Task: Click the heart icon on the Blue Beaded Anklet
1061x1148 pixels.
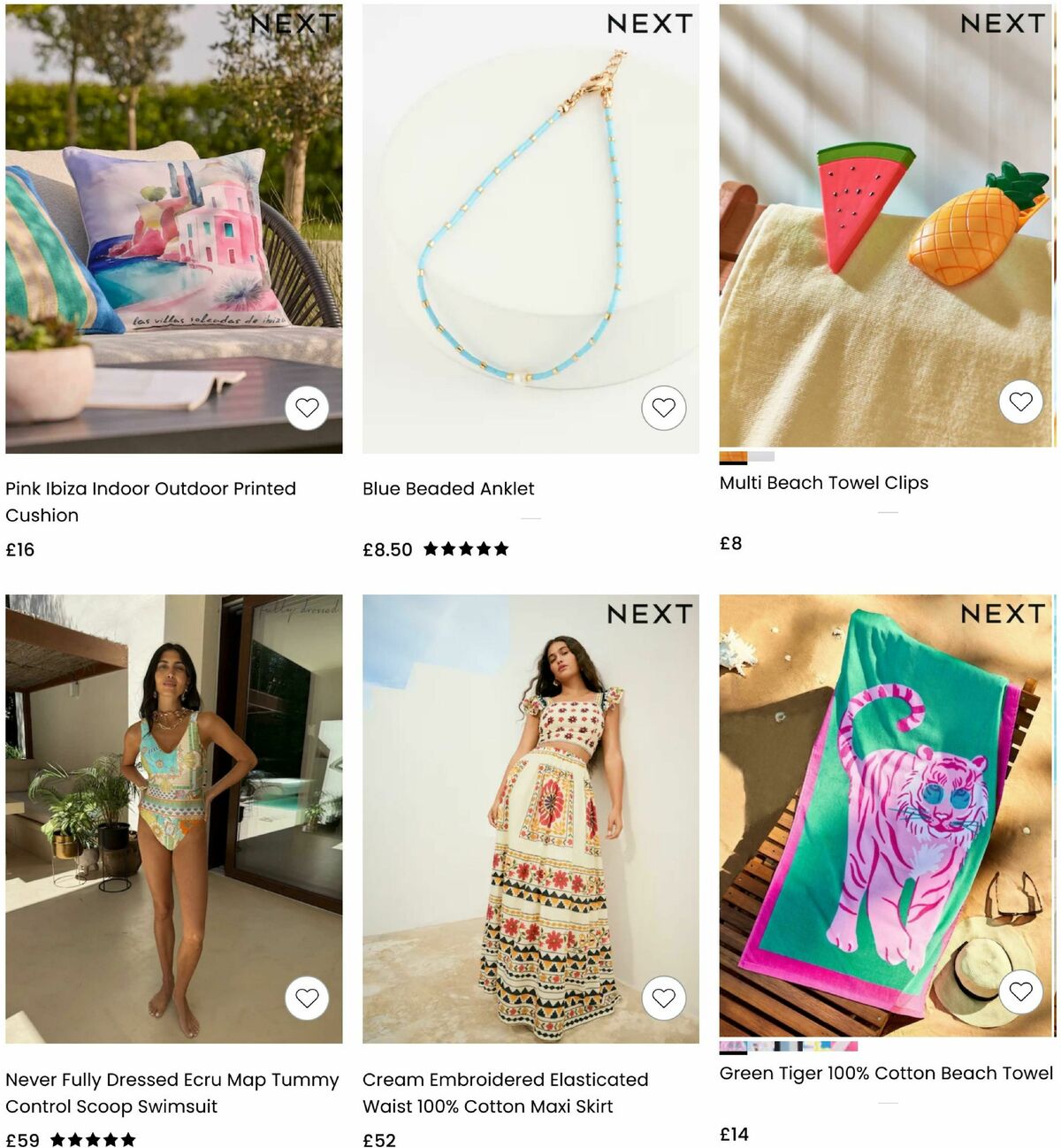Action: pos(664,408)
